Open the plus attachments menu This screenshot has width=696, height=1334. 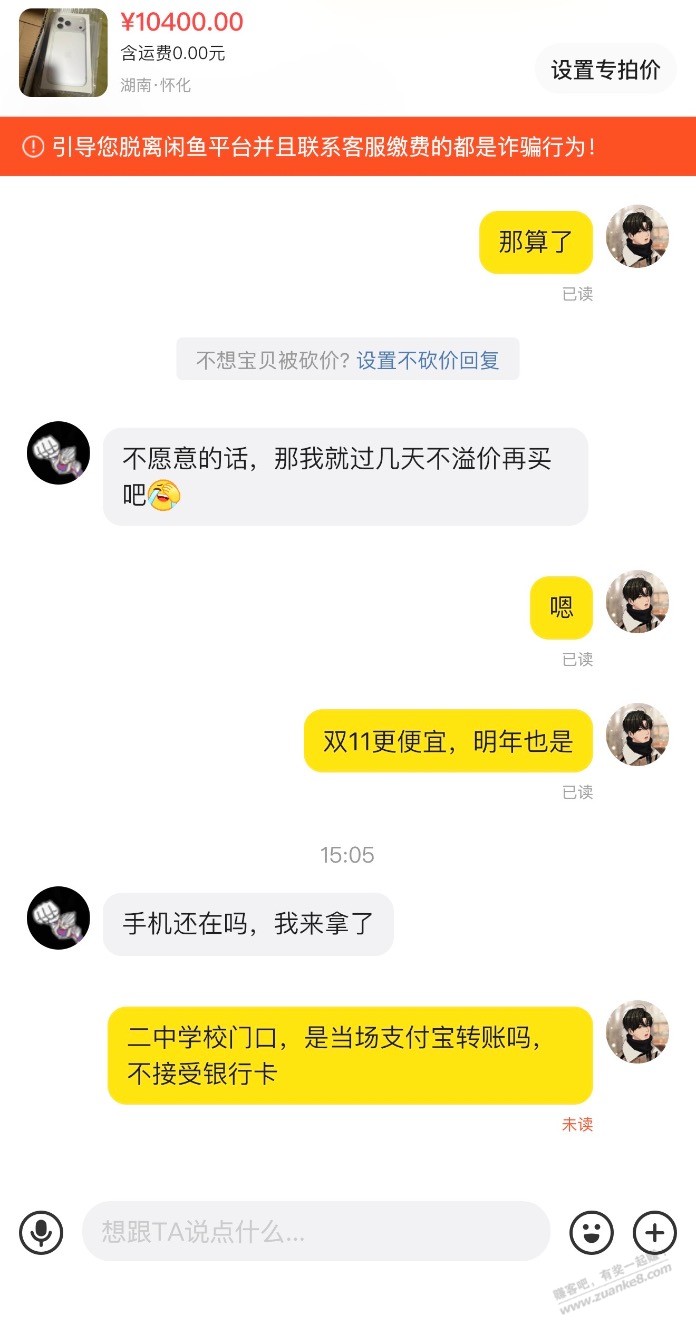pos(655,1232)
